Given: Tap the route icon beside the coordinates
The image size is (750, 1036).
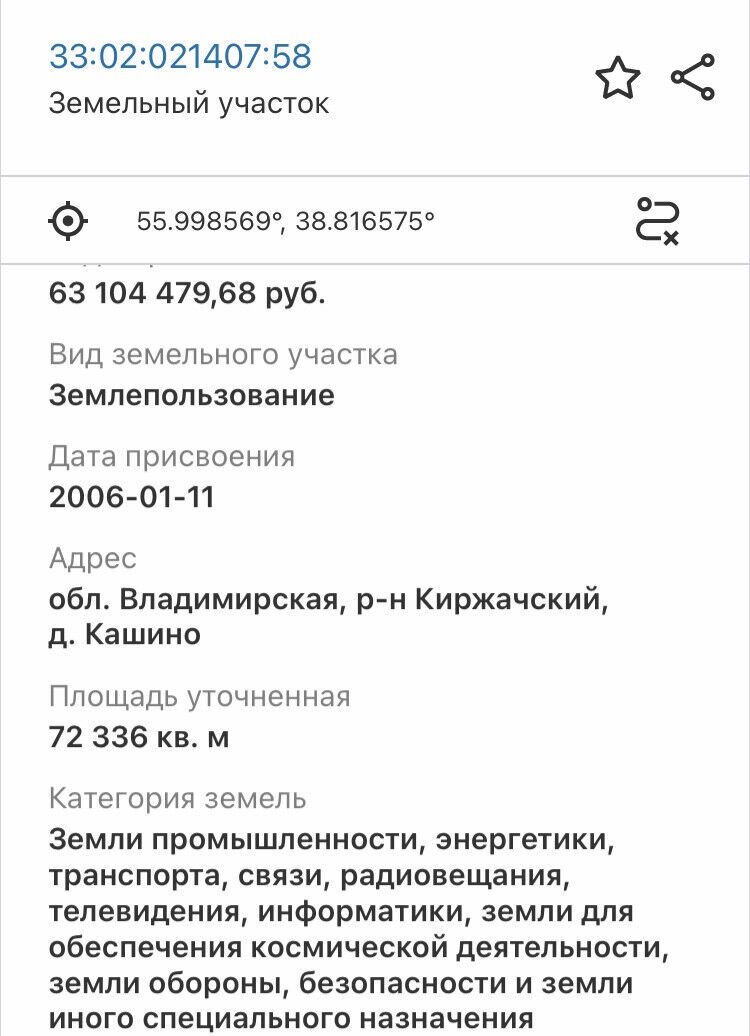Looking at the screenshot, I should tap(659, 220).
